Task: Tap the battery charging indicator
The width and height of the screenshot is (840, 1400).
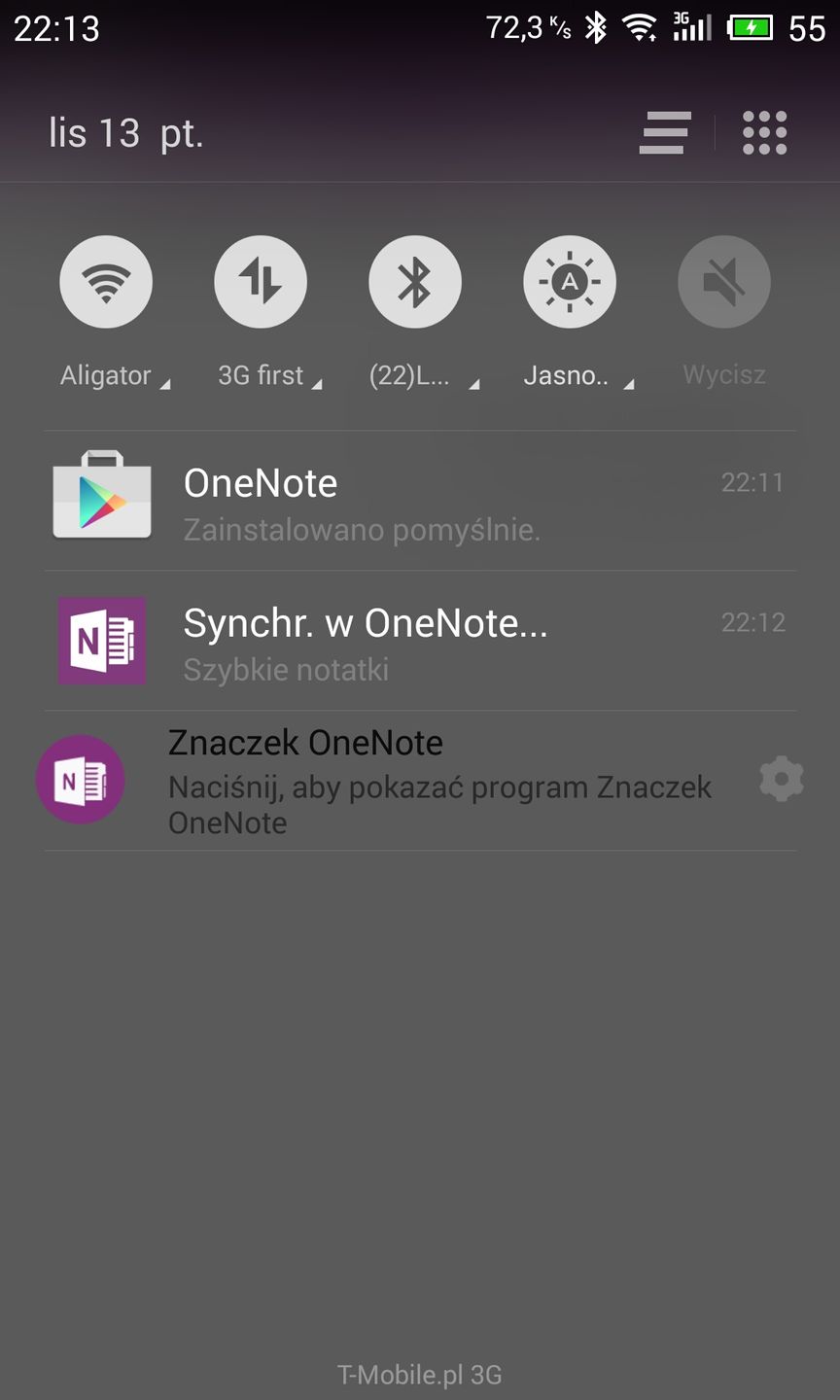Action: [753, 27]
